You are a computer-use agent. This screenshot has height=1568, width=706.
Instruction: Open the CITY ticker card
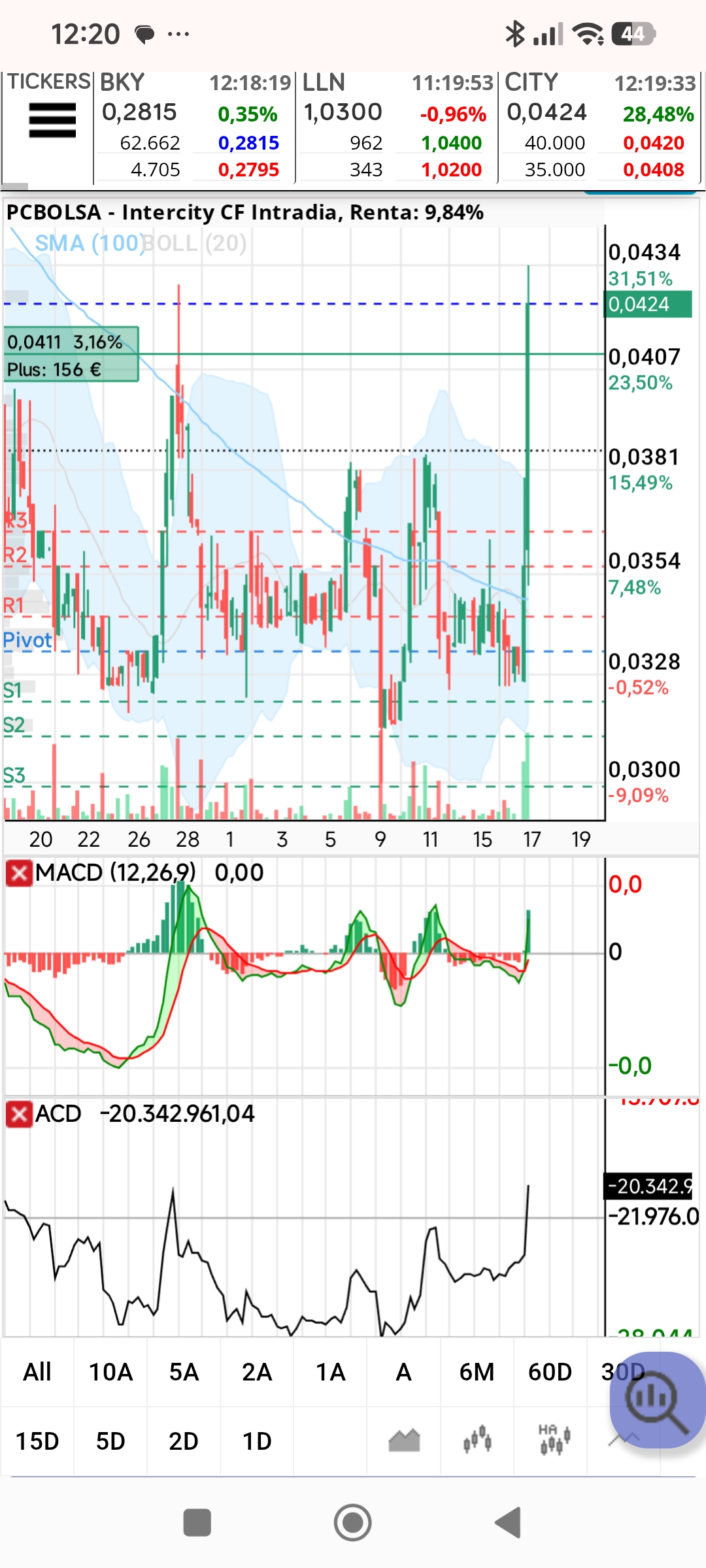click(x=599, y=127)
